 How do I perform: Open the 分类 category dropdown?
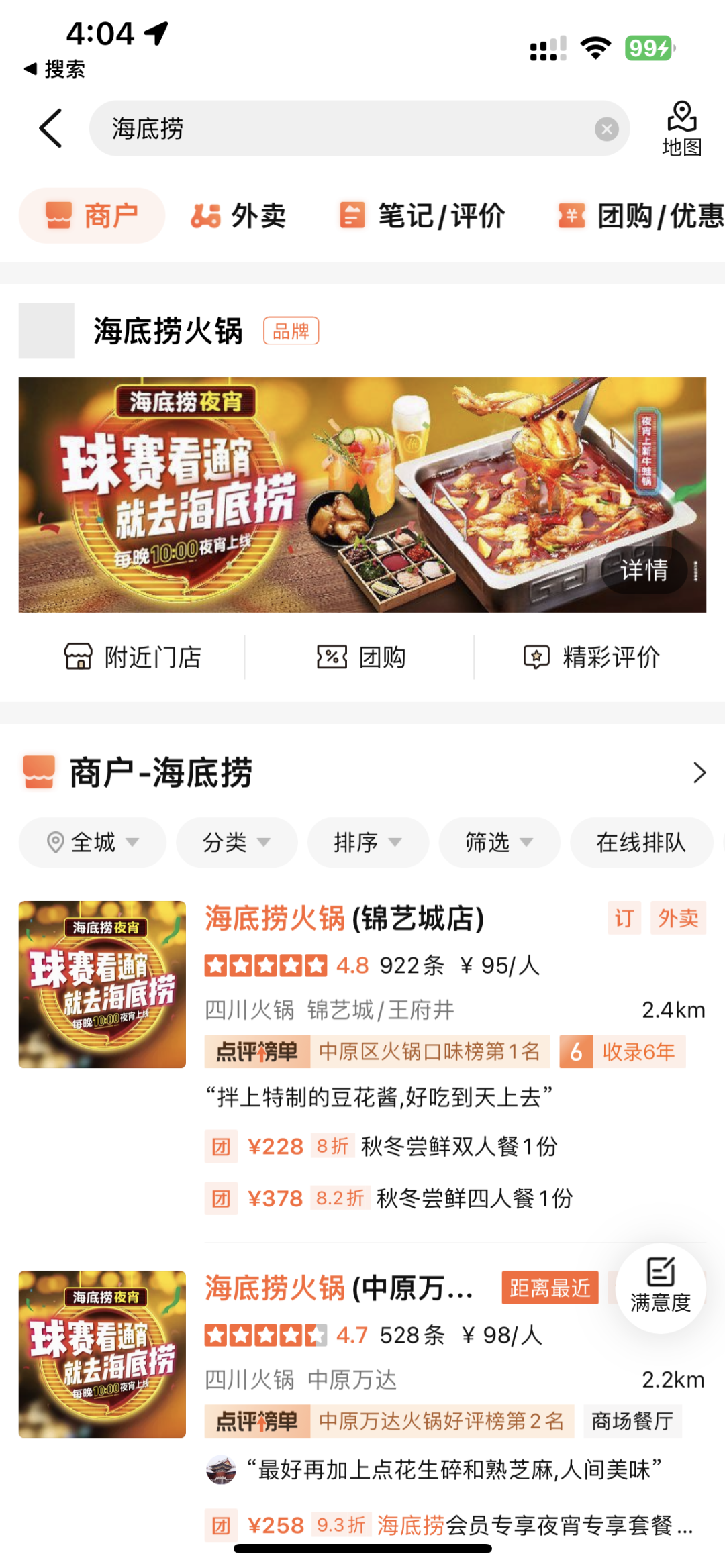coord(236,842)
